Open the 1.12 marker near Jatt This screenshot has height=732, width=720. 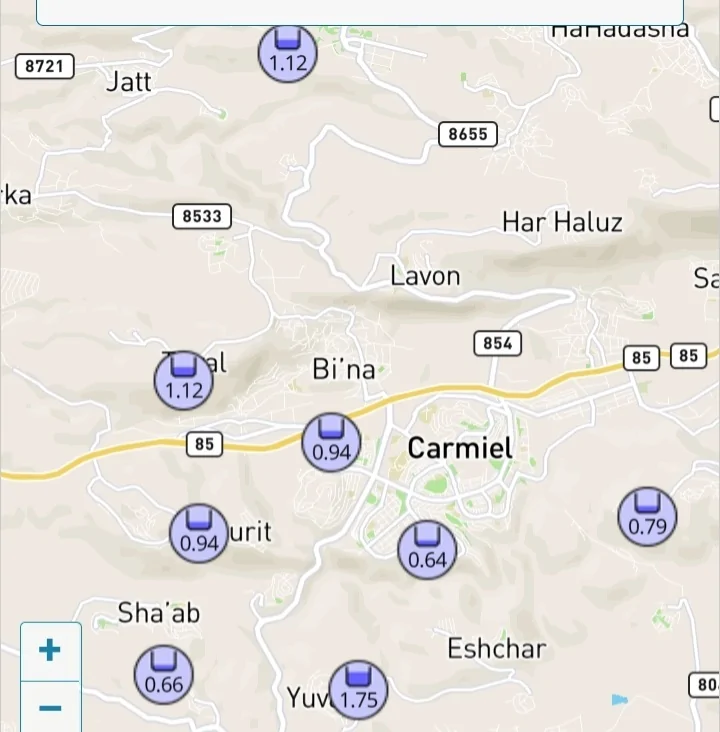pos(288,53)
